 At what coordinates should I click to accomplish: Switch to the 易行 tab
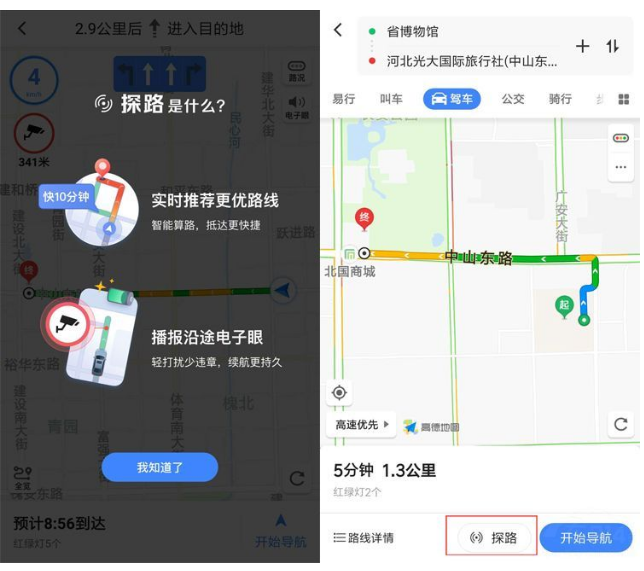pos(344,99)
